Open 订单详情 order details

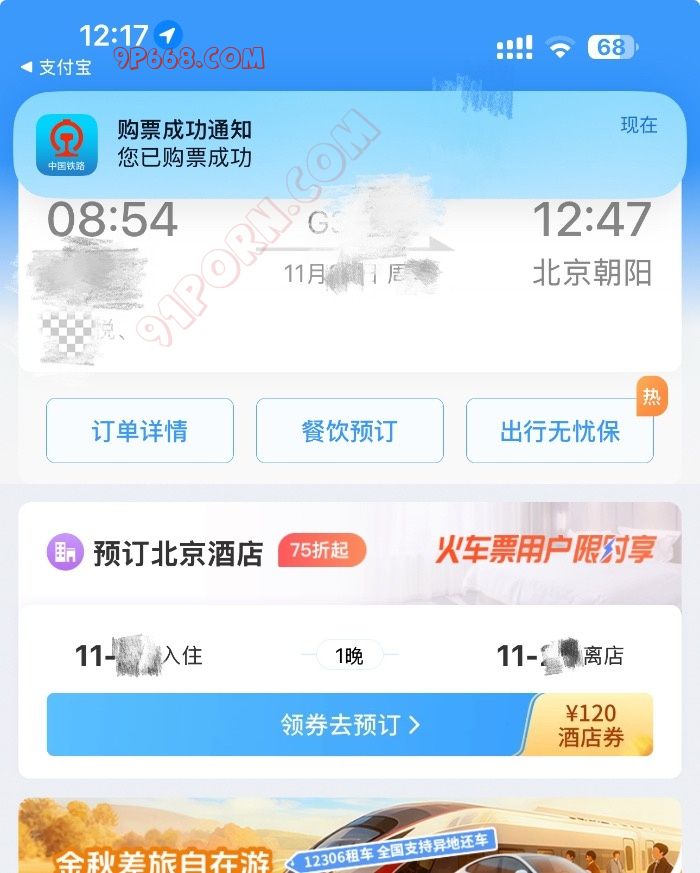click(140, 431)
